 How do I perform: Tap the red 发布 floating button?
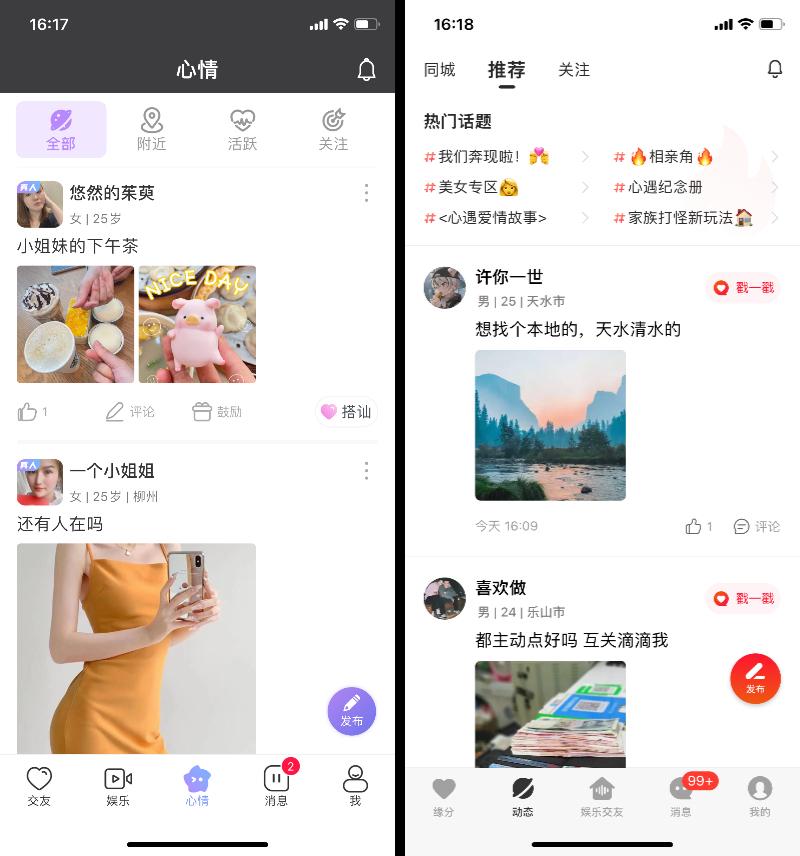755,678
